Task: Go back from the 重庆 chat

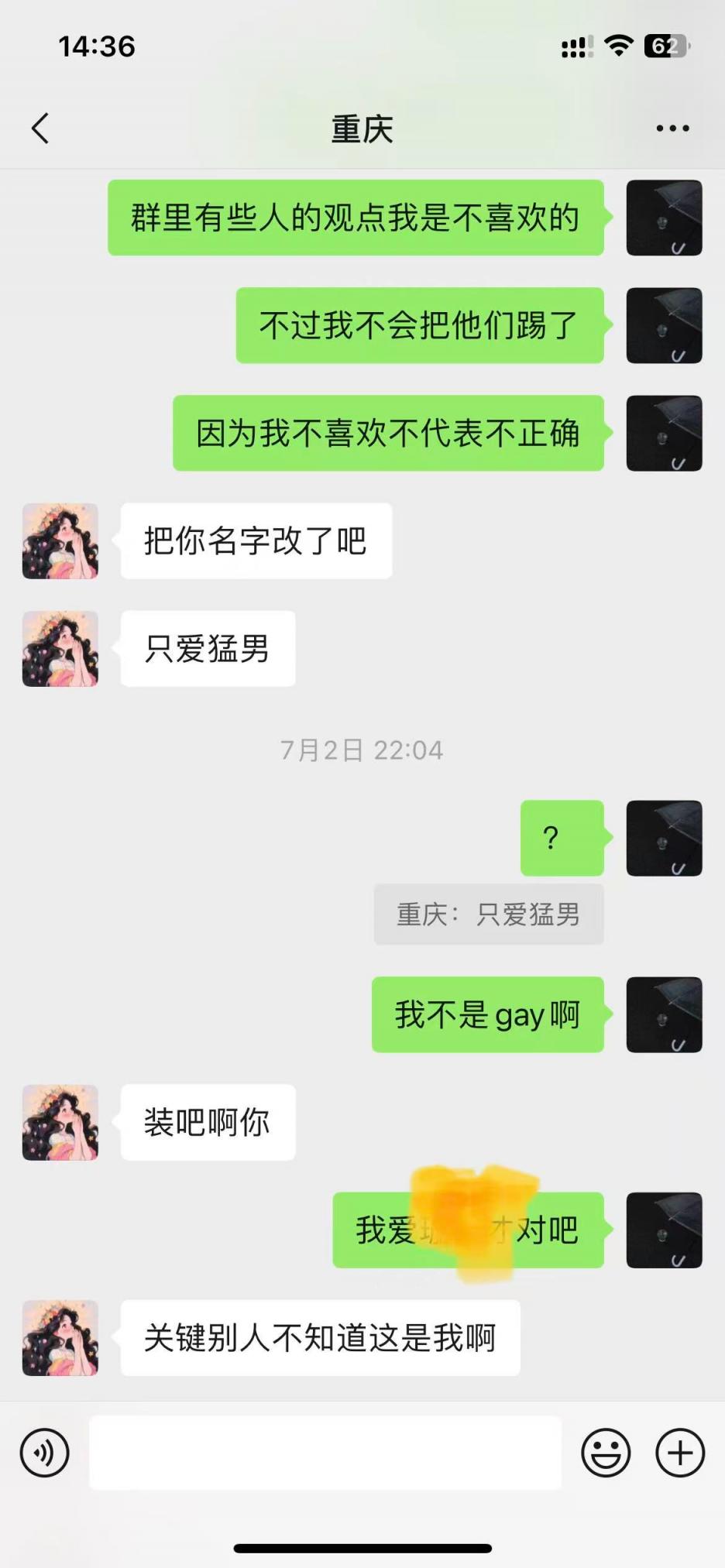Action: click(x=40, y=129)
